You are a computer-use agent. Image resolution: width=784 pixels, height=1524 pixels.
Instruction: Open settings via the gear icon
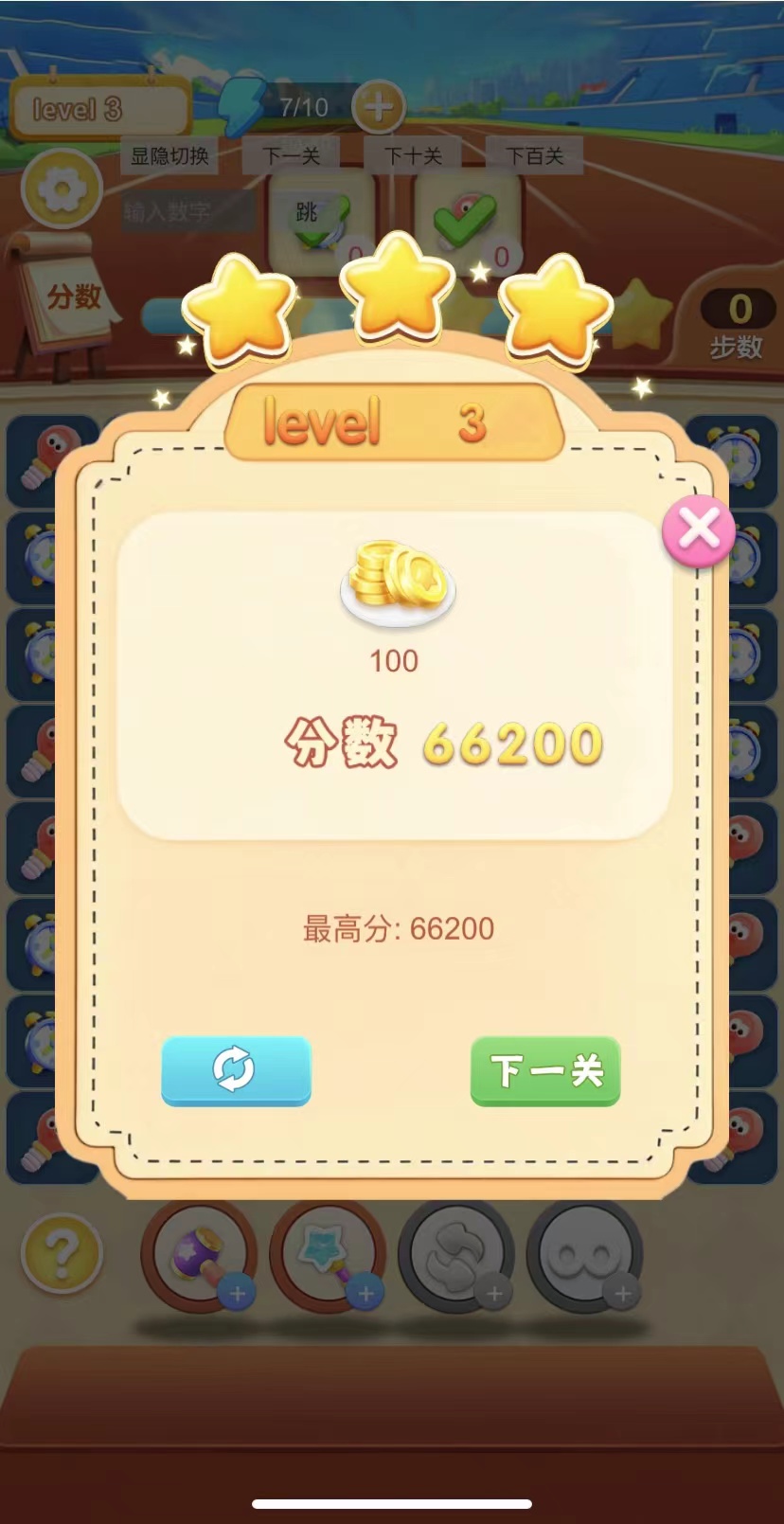pyautogui.click(x=62, y=189)
